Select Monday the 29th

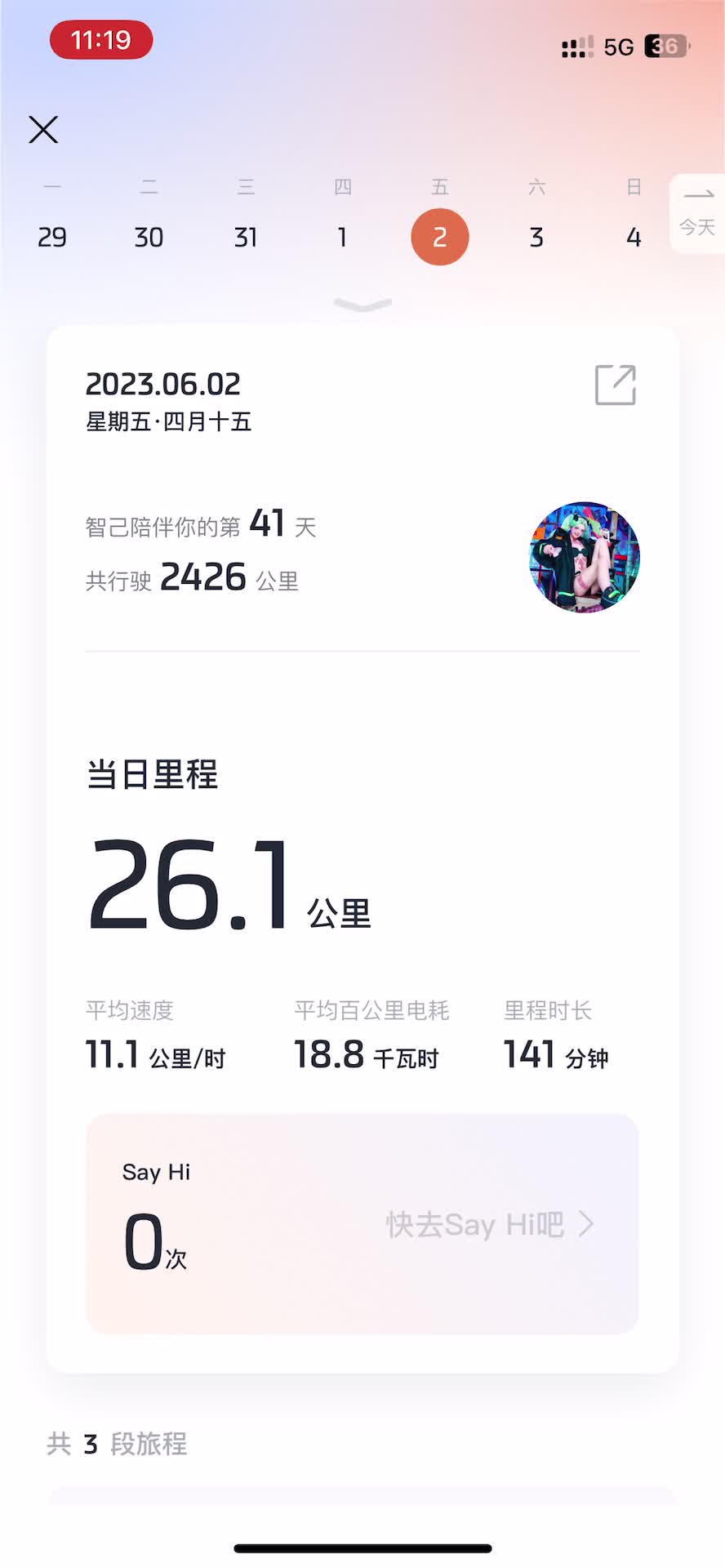52,237
